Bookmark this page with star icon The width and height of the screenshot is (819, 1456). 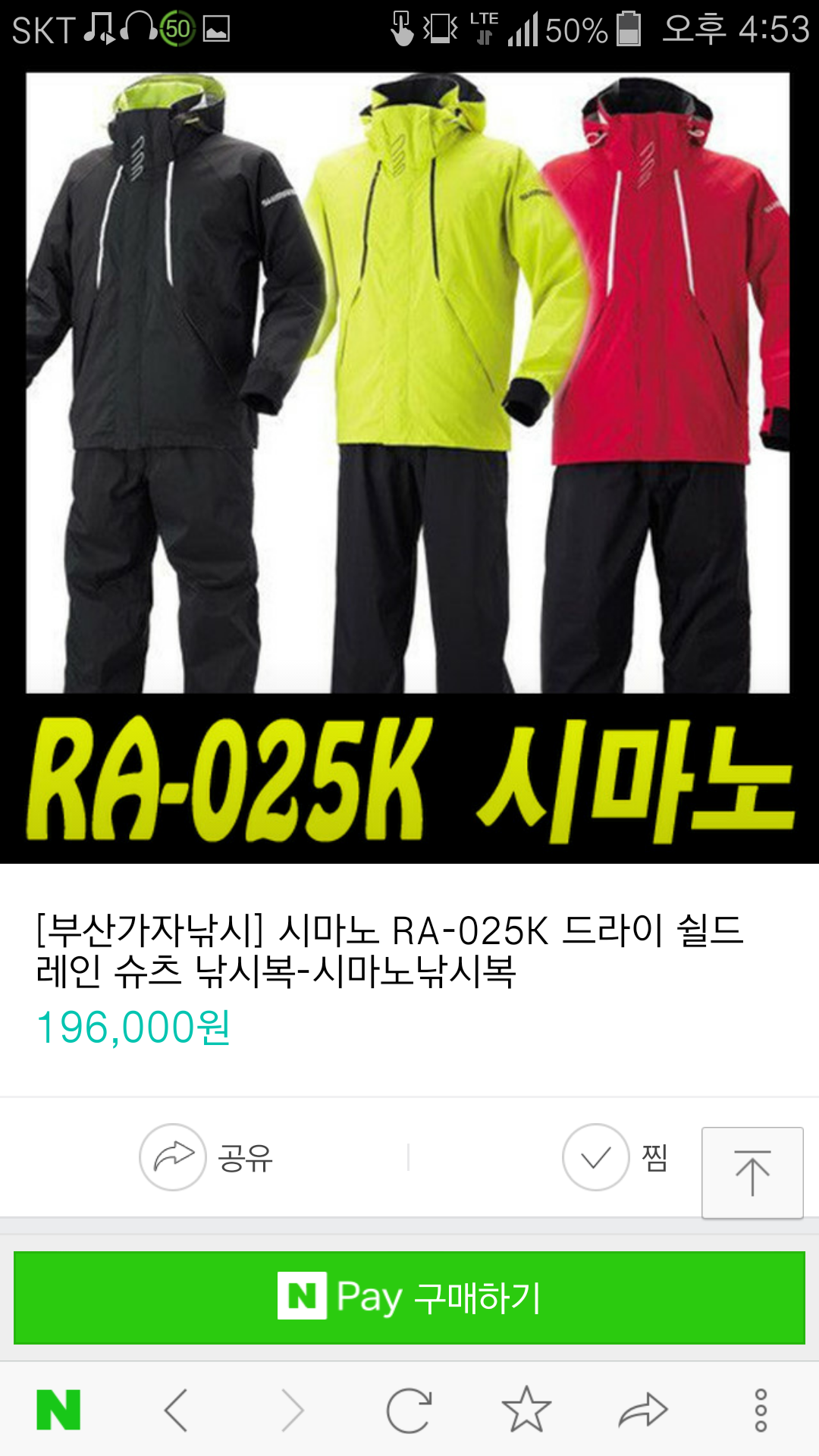click(x=526, y=1409)
